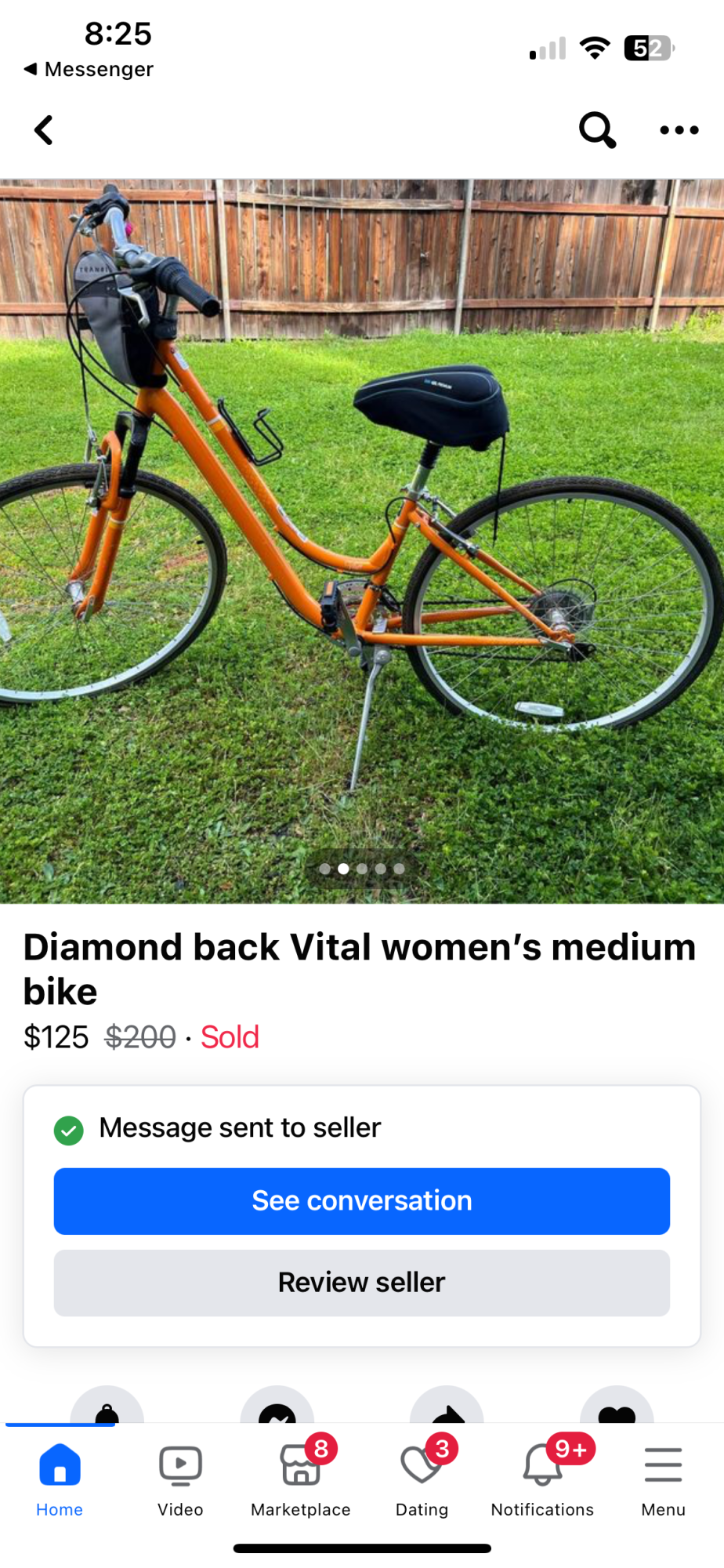Open the Marketplace tab
724x1568 pixels.
click(301, 1479)
